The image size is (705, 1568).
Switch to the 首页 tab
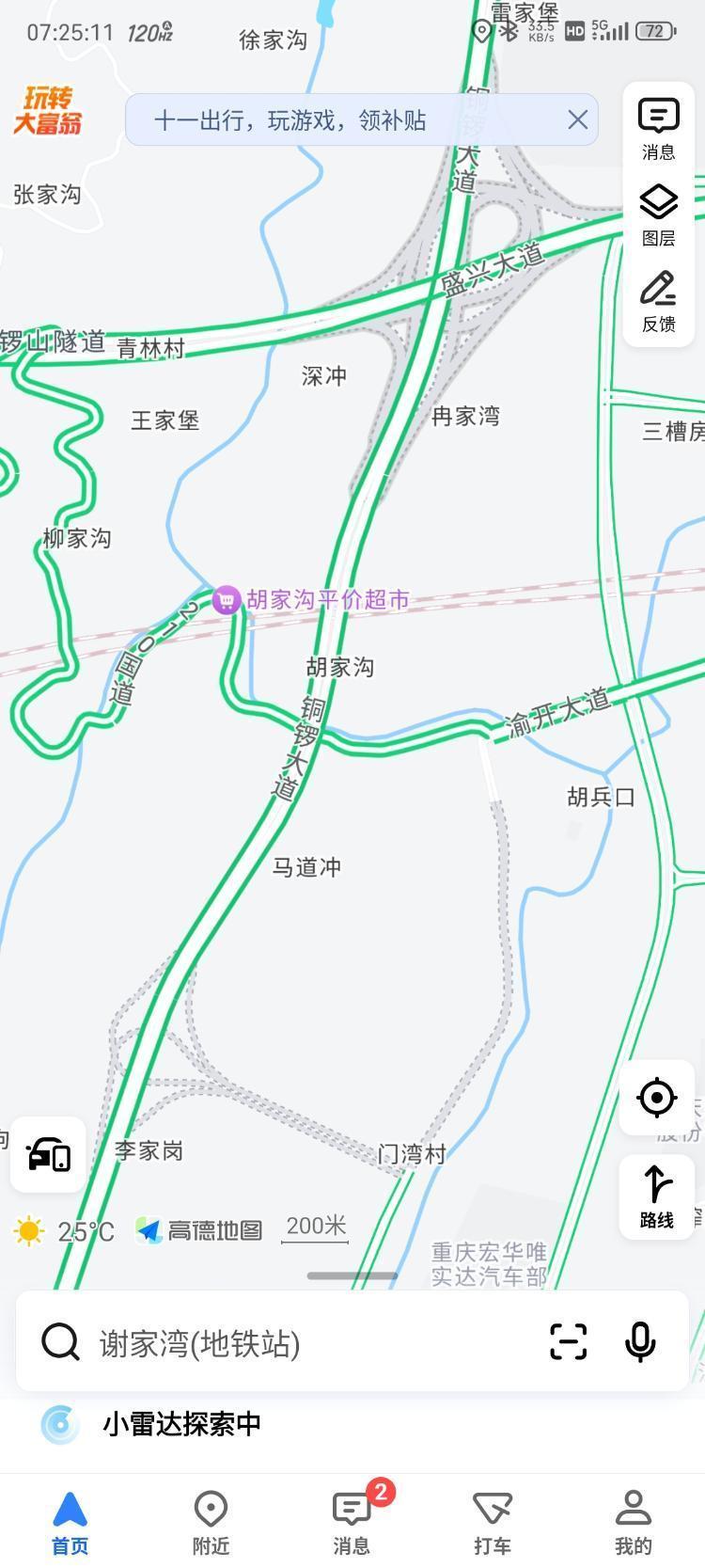click(x=70, y=1522)
